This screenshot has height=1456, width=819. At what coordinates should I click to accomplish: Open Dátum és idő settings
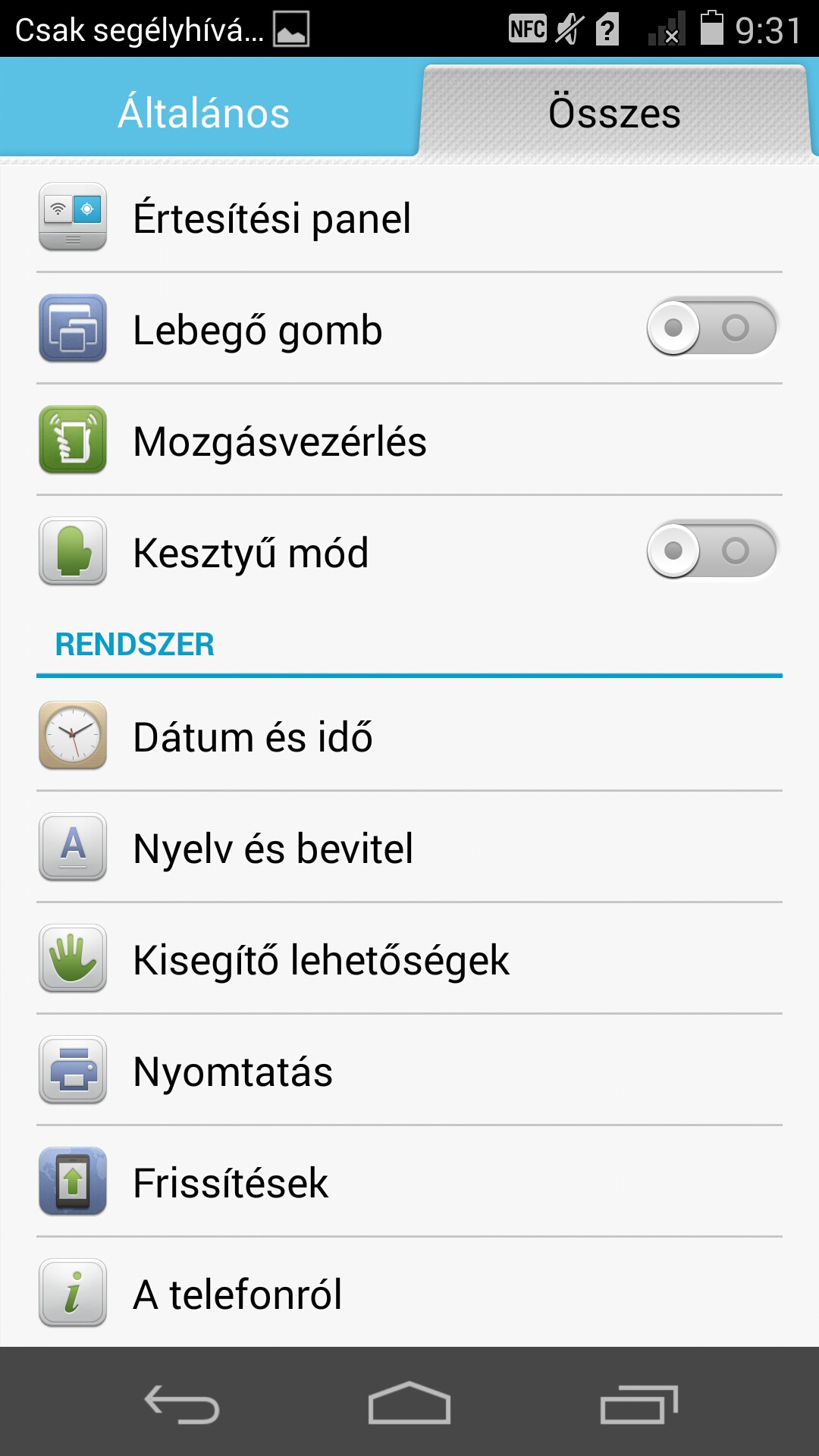tap(409, 736)
